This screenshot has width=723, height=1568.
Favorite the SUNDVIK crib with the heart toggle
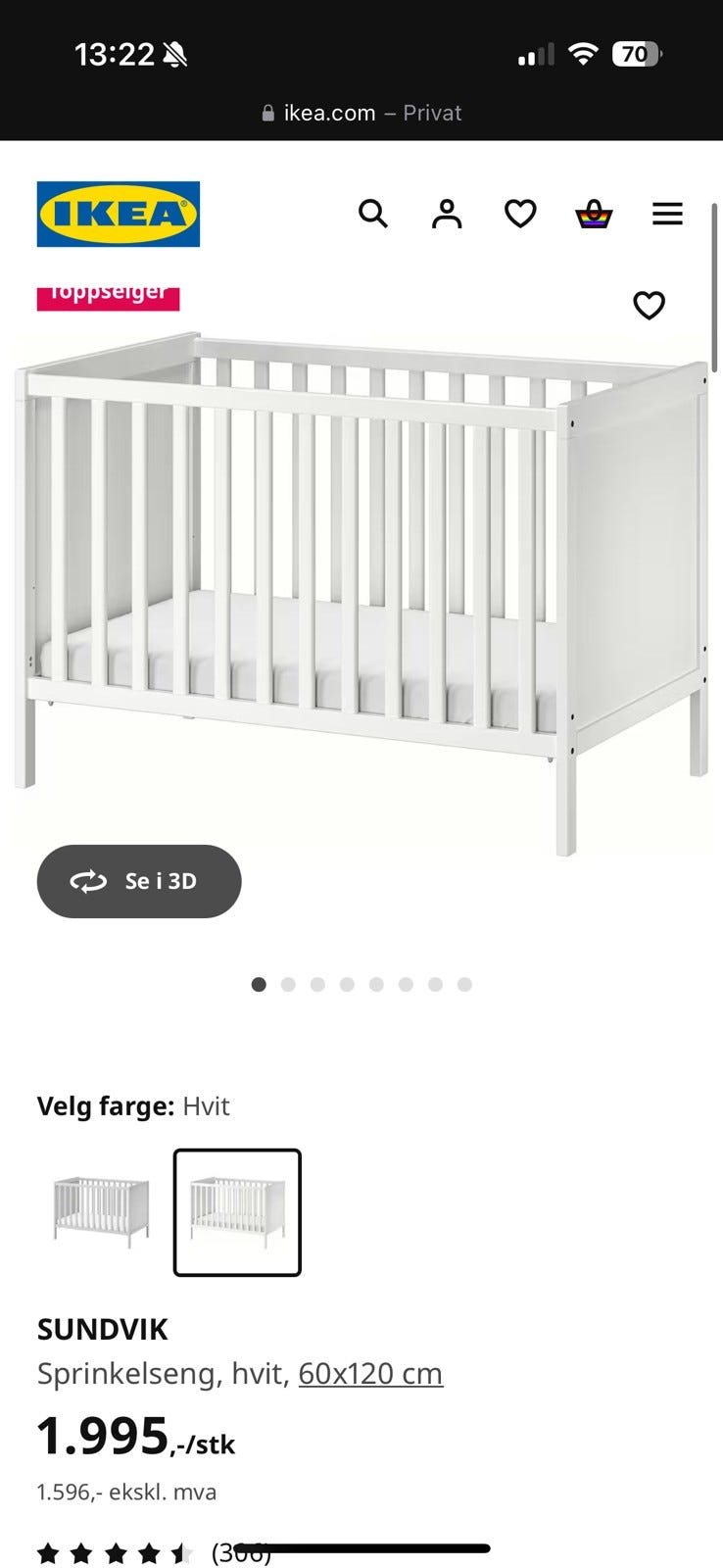point(651,305)
